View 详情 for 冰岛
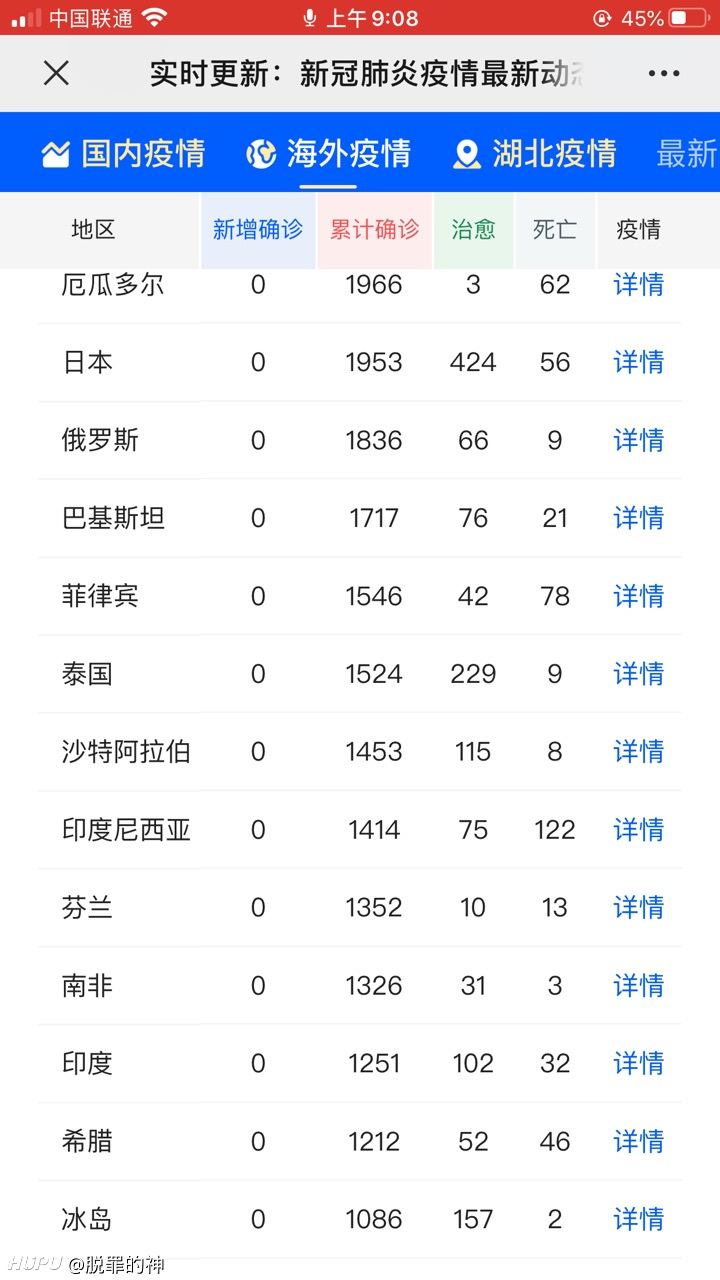 pyautogui.click(x=639, y=1219)
